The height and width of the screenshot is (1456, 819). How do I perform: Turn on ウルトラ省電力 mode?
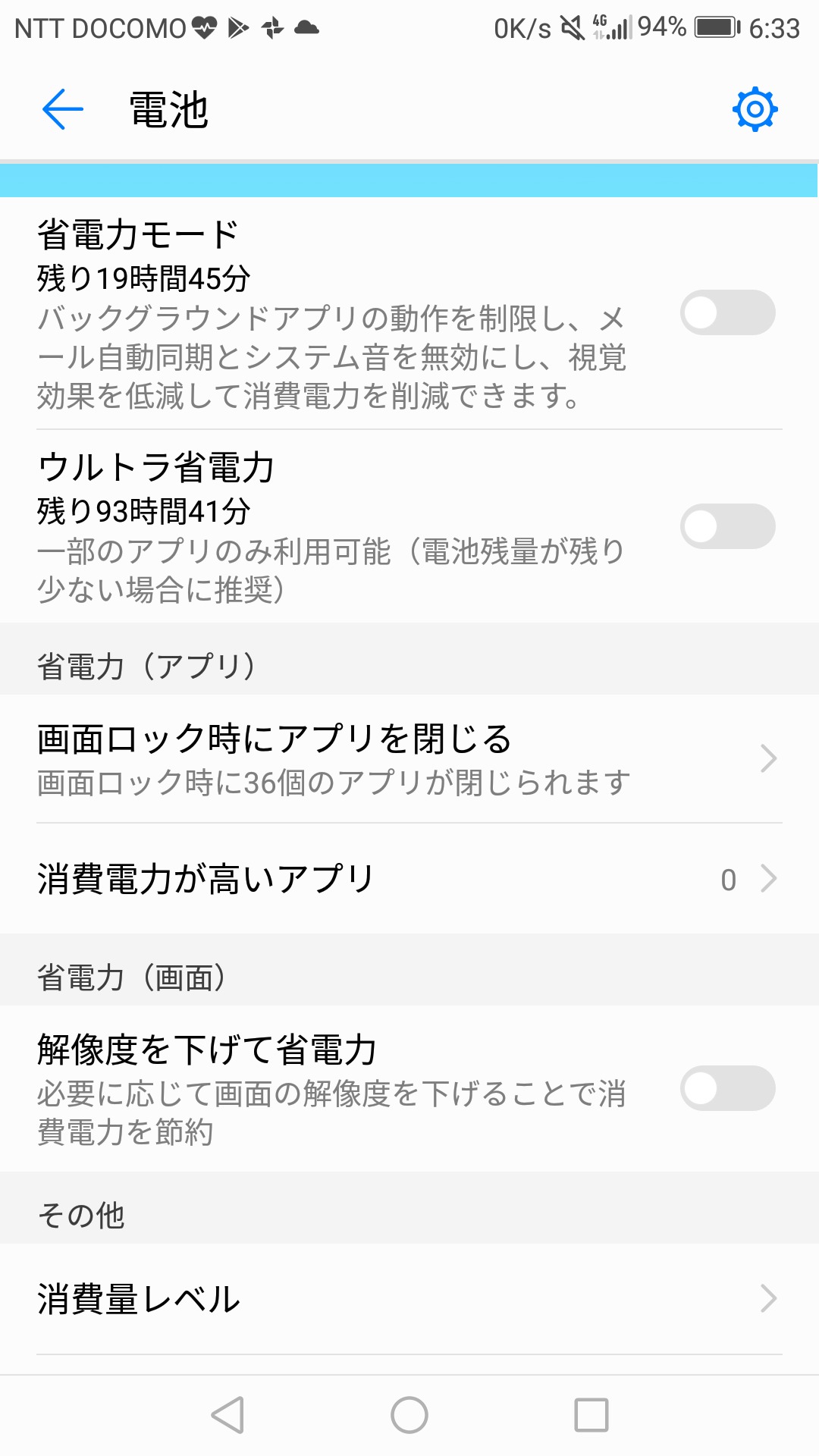click(x=726, y=526)
